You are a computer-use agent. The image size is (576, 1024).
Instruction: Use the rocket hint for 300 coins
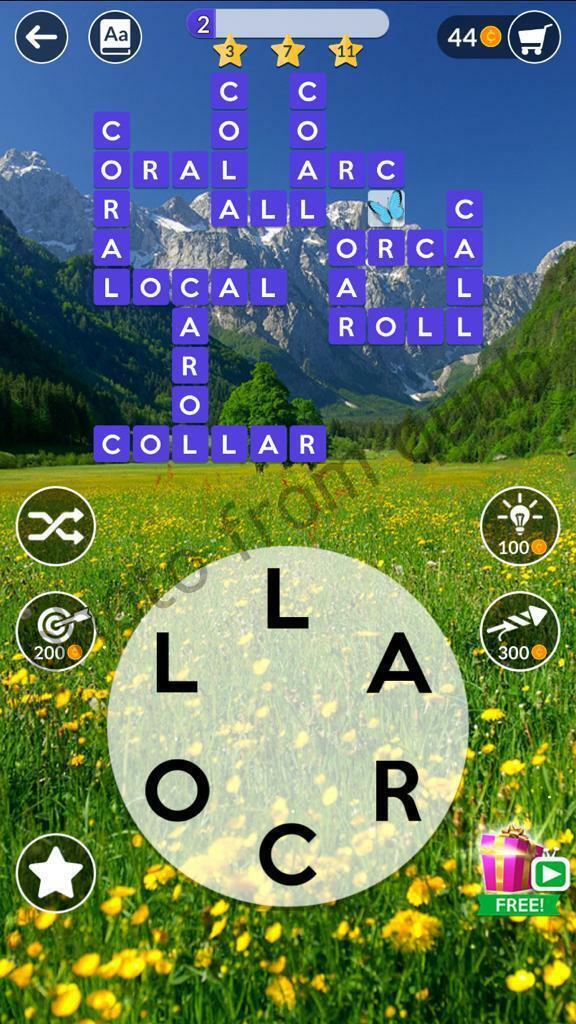pos(520,631)
